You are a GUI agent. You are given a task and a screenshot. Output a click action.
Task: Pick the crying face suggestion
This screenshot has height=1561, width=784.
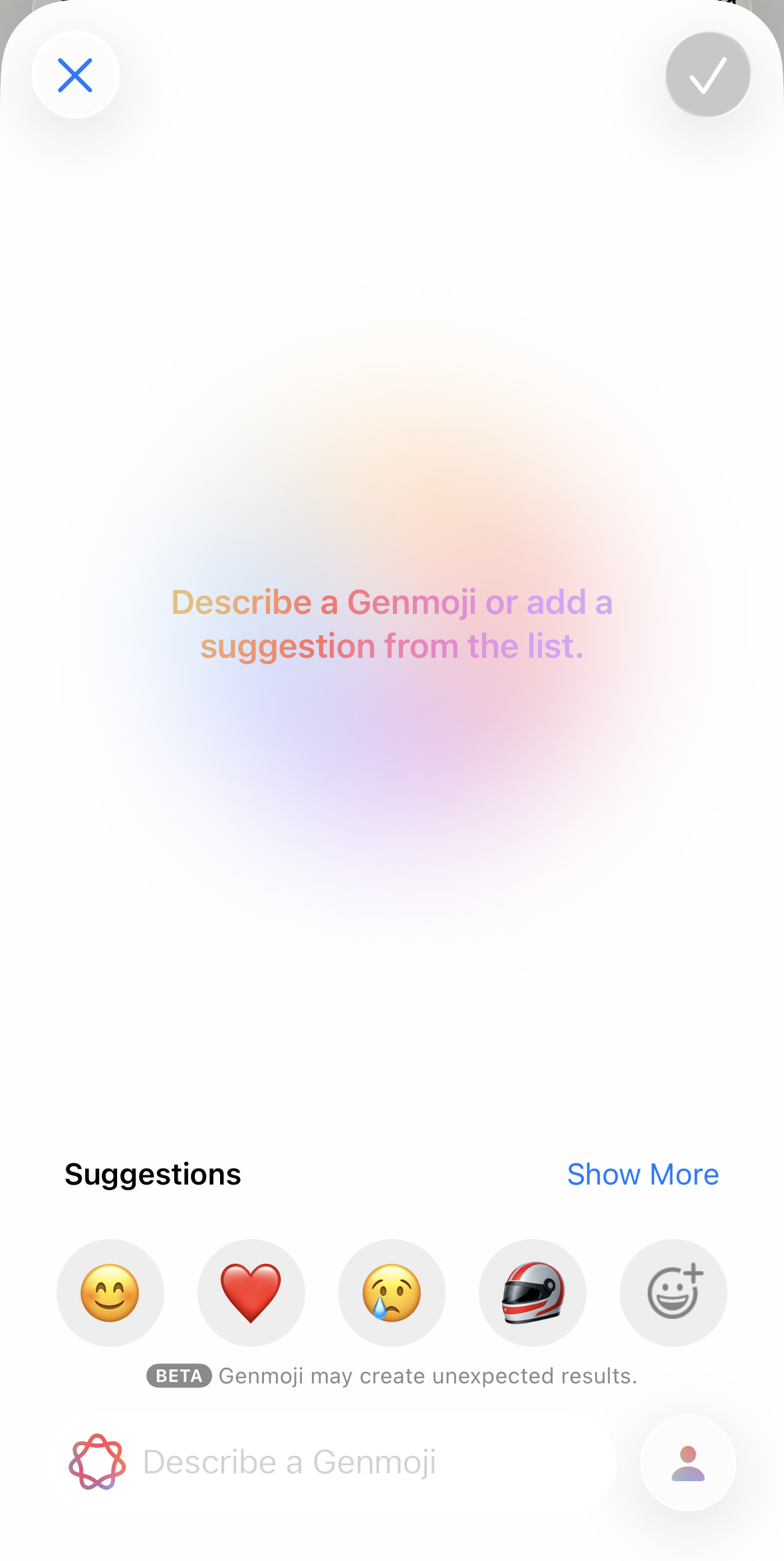click(392, 1292)
